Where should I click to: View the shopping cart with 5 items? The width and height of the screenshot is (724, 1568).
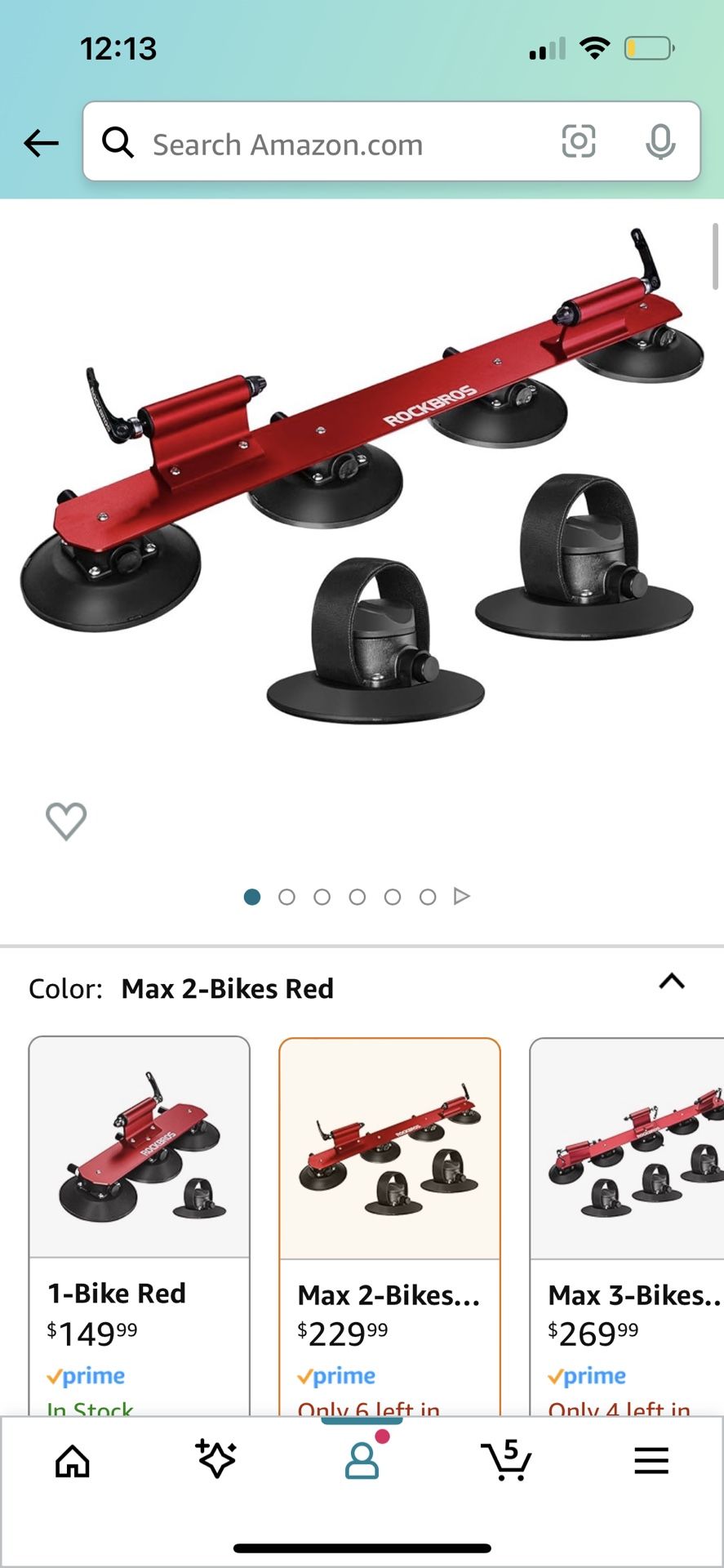click(x=506, y=1460)
